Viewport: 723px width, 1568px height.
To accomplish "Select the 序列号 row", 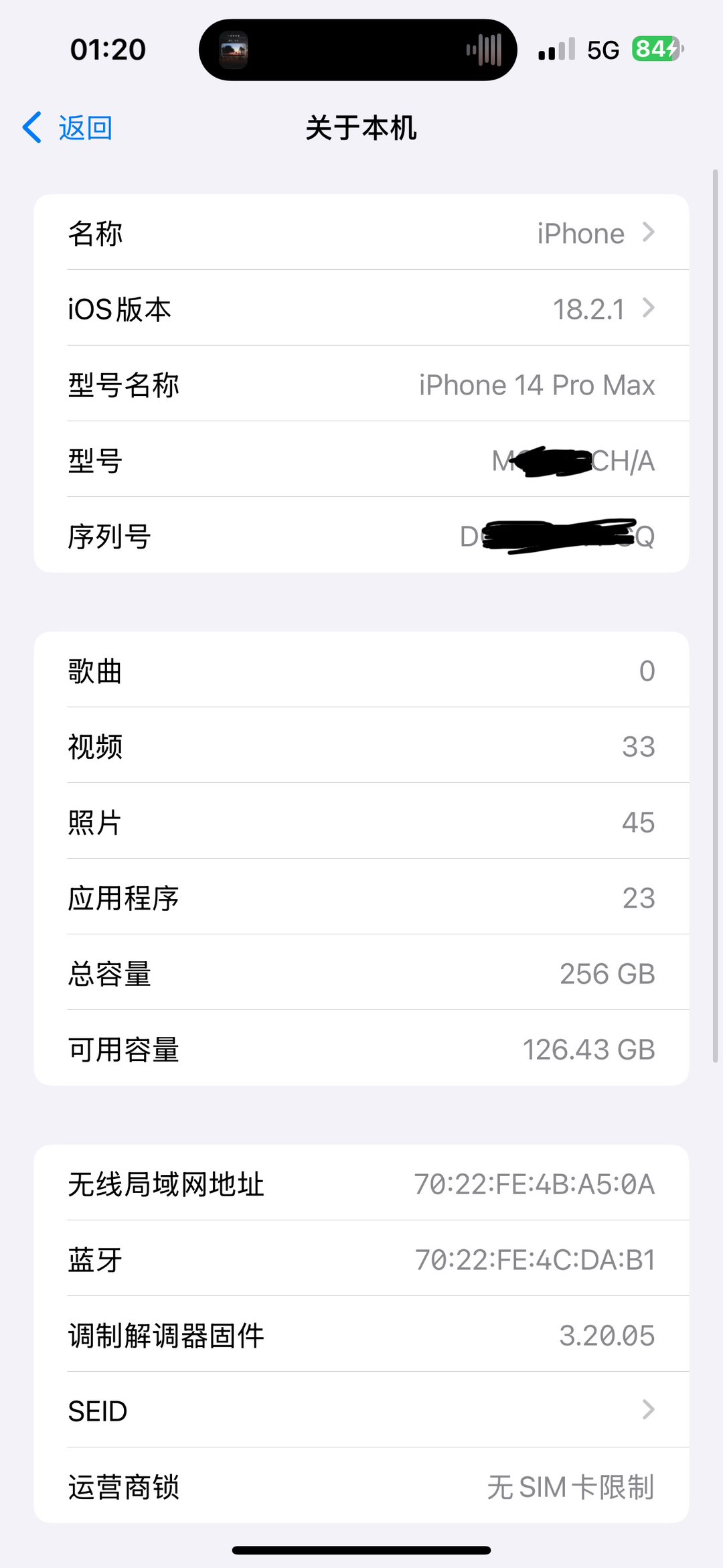I will pos(361,536).
